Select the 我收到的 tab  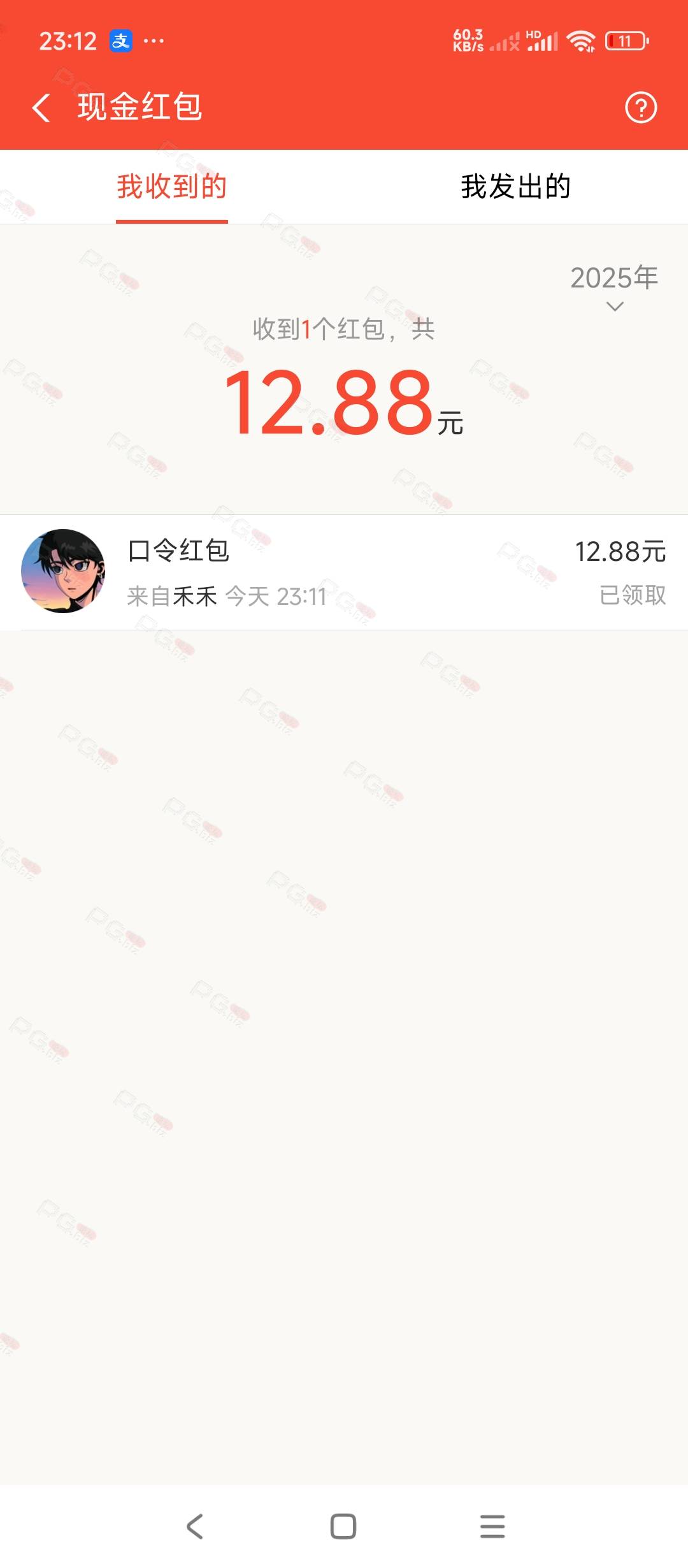point(172,187)
